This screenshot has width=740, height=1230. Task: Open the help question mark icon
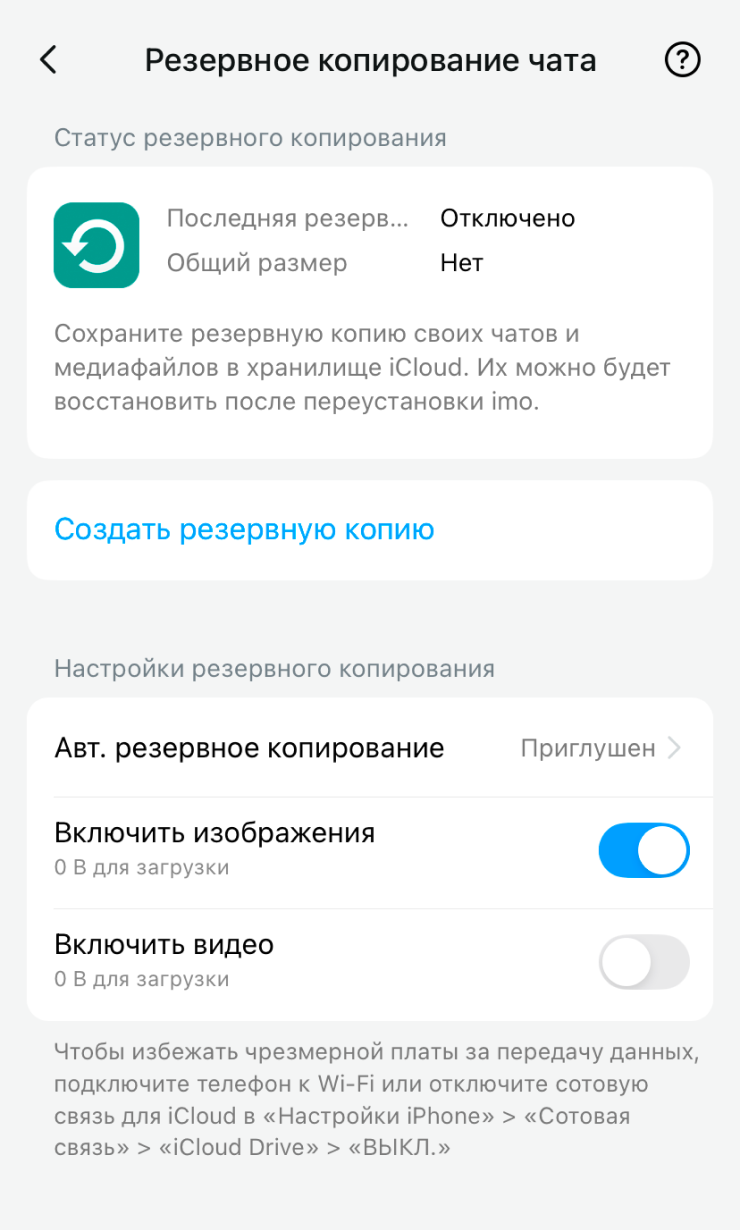tap(683, 60)
